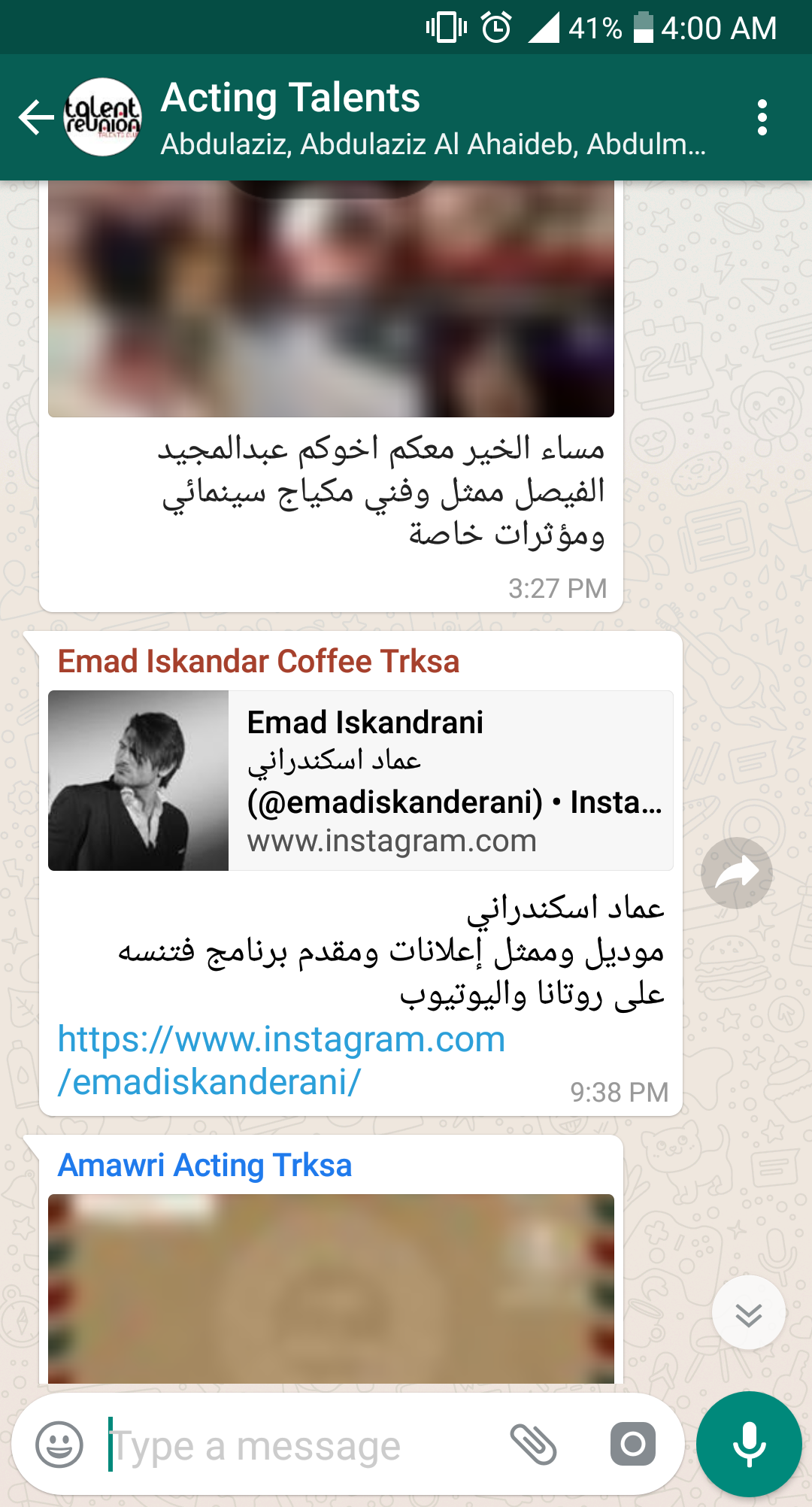
Task: Focus the Type a message field
Action: pyautogui.click(x=301, y=1445)
